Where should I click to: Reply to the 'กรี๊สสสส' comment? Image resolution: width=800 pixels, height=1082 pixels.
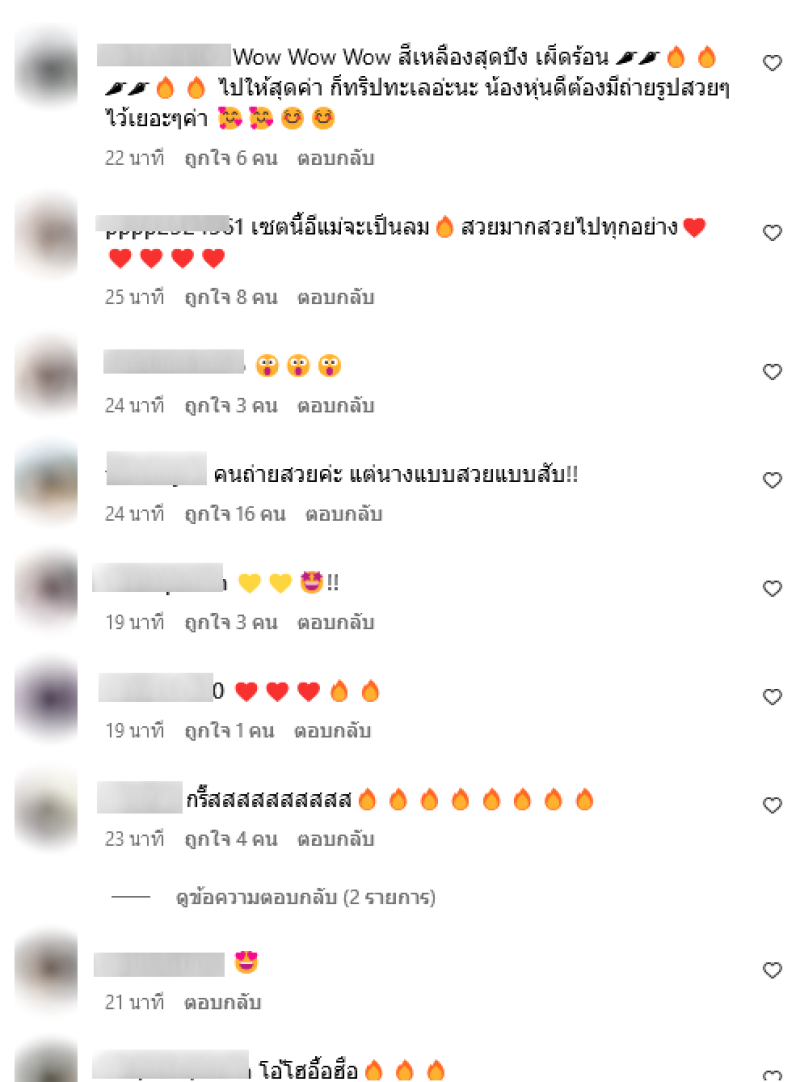pyautogui.click(x=335, y=839)
